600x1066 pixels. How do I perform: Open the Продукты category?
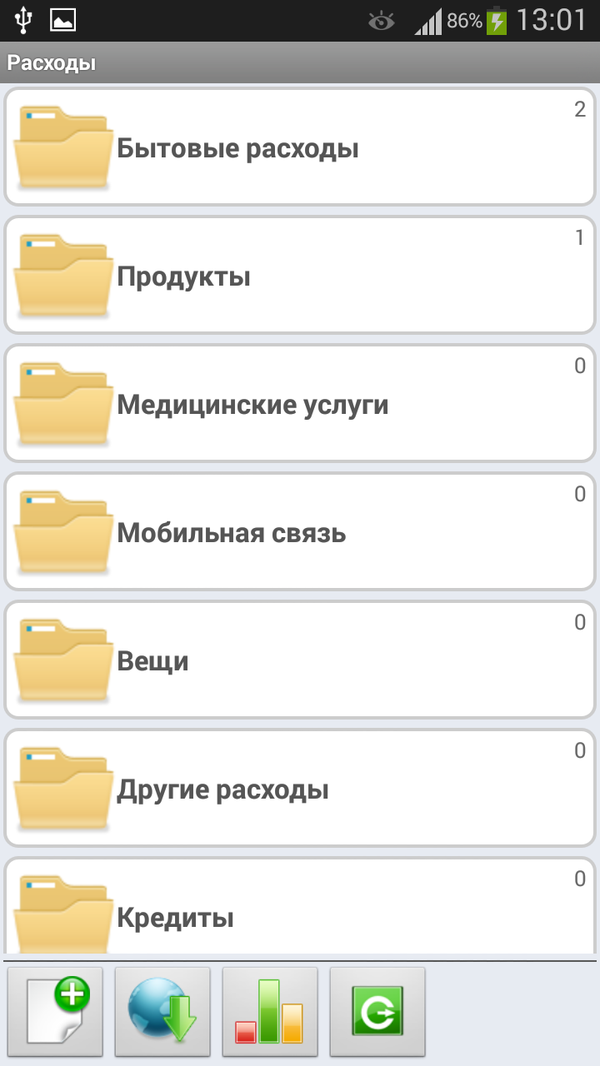[x=300, y=276]
